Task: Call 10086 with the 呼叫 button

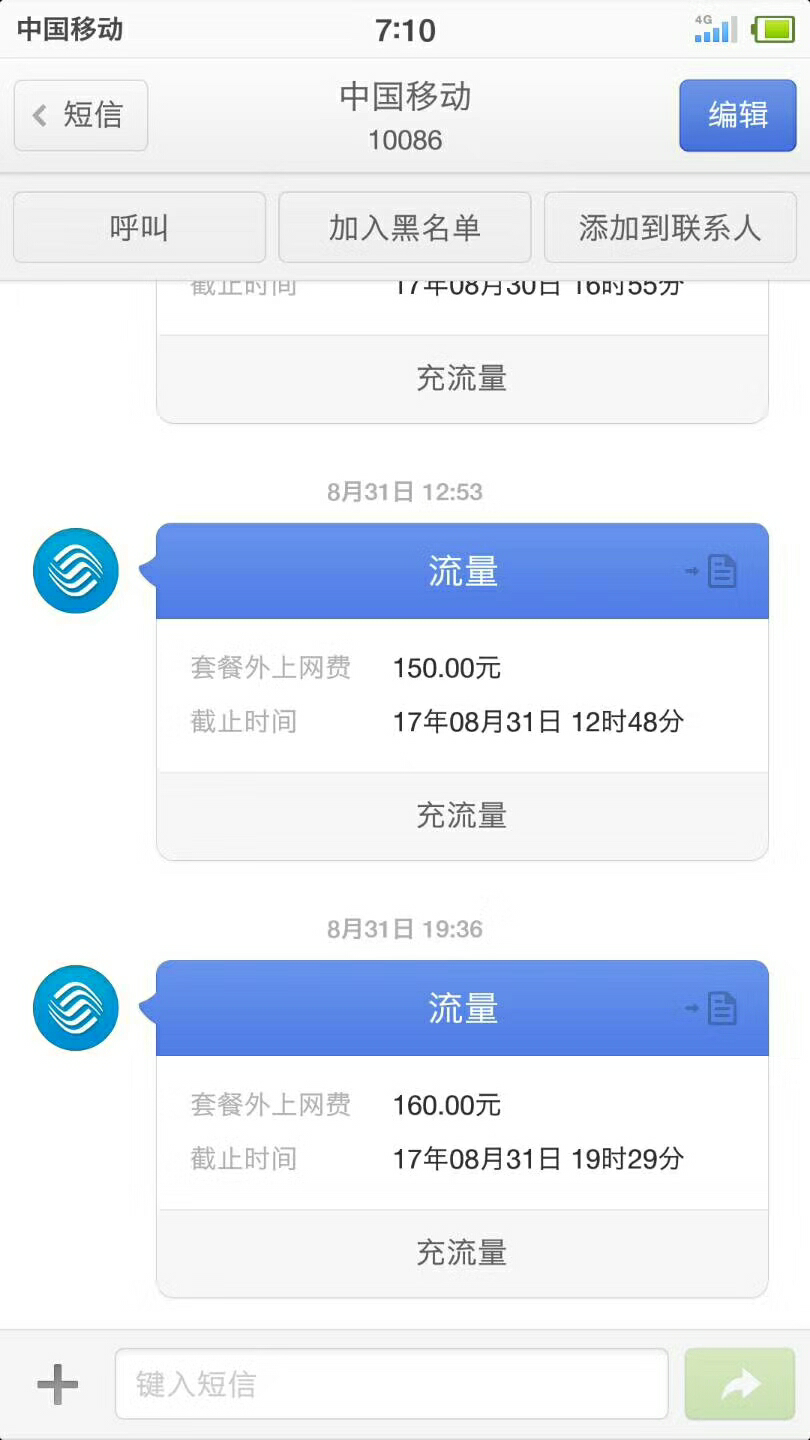Action: coord(139,228)
